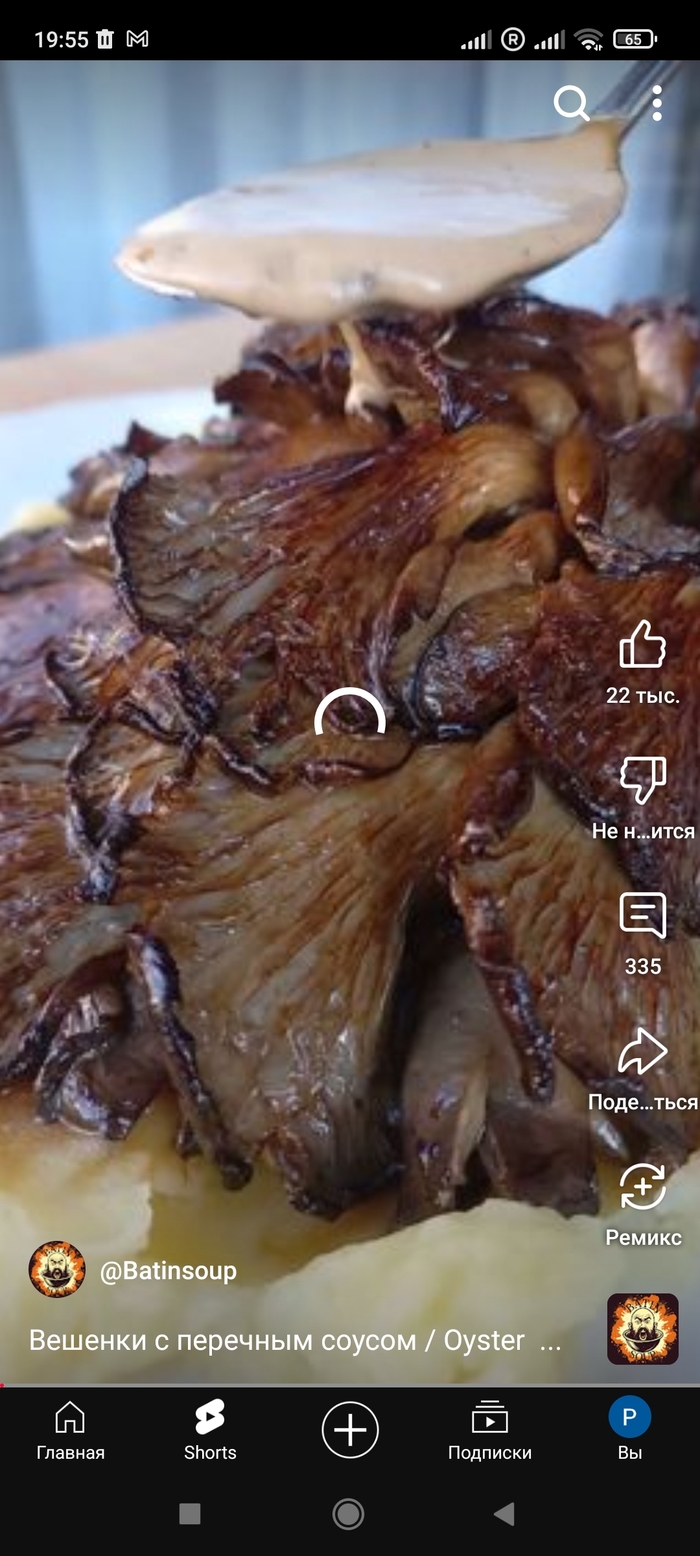Open the three-dot overflow menu

657,103
